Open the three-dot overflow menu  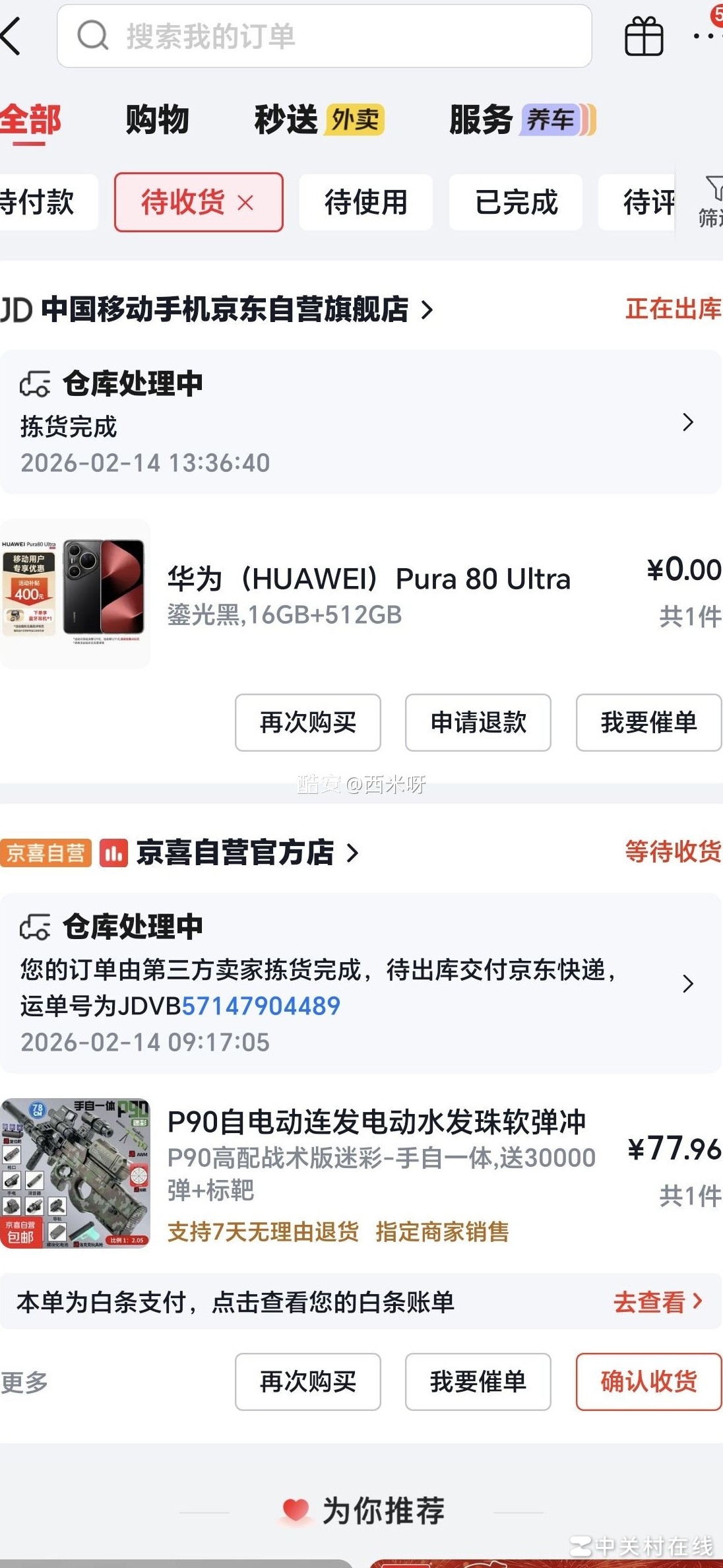point(705,36)
